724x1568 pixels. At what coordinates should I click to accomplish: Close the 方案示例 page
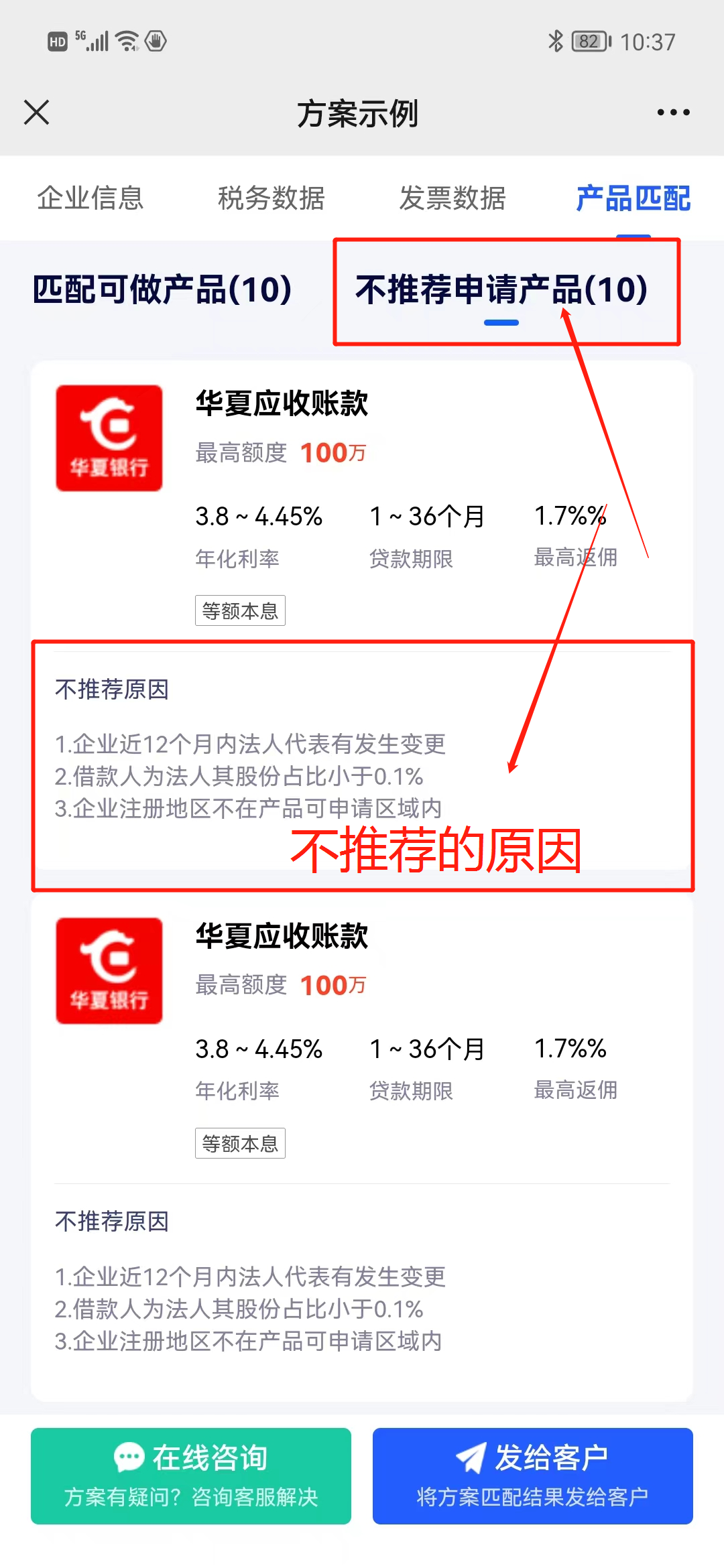click(x=36, y=112)
